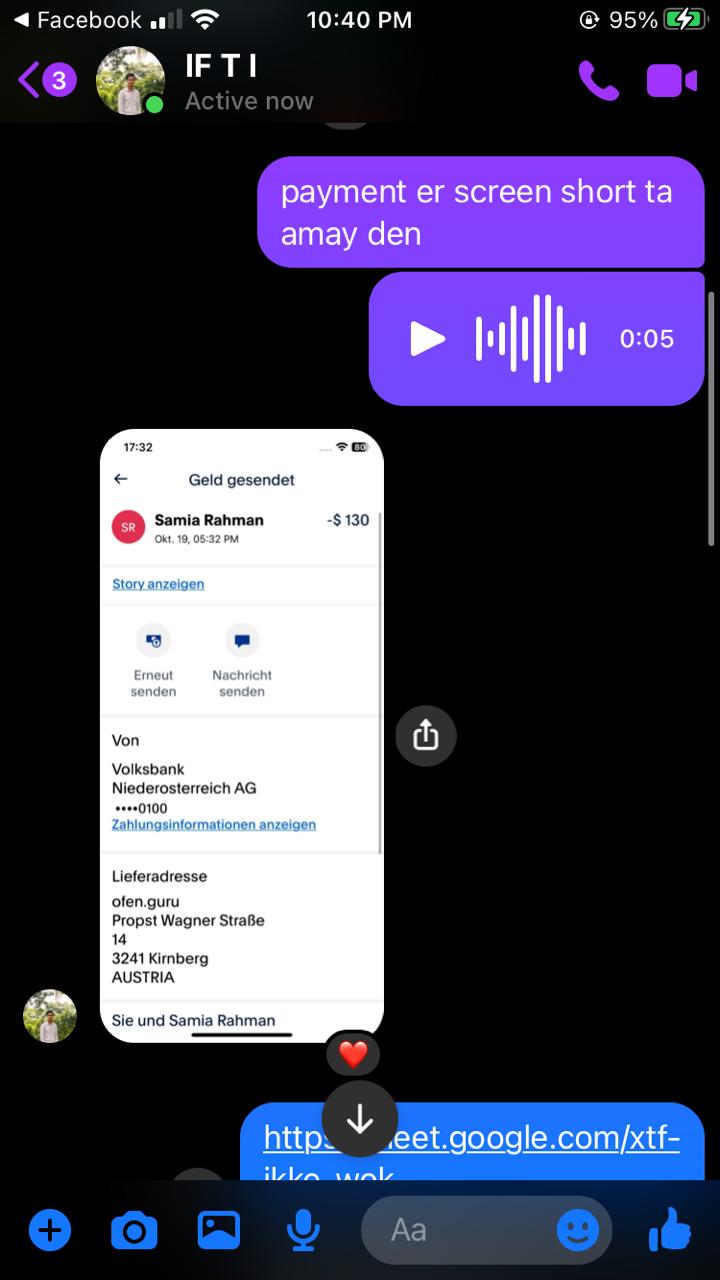Start a video call with IF T I
This screenshot has height=1280, width=720.
[x=671, y=80]
